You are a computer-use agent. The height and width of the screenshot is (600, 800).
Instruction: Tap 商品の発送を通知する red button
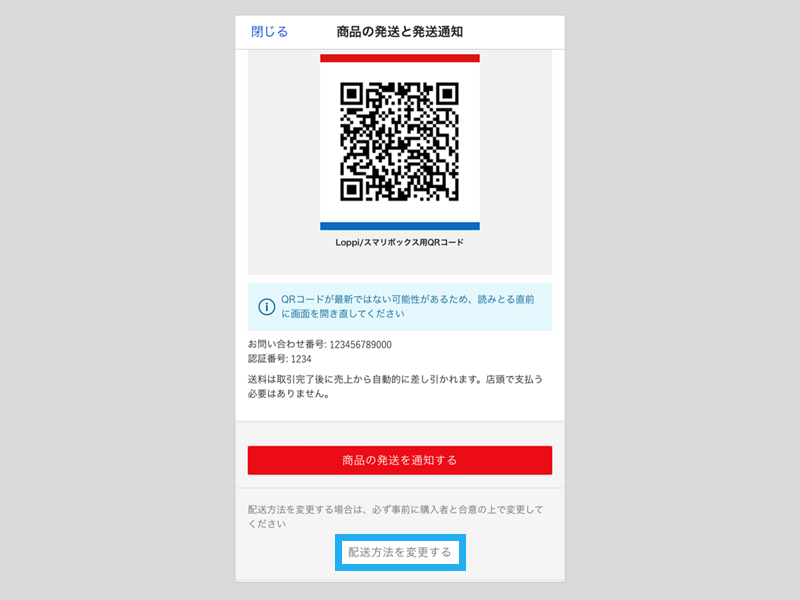(x=400, y=460)
